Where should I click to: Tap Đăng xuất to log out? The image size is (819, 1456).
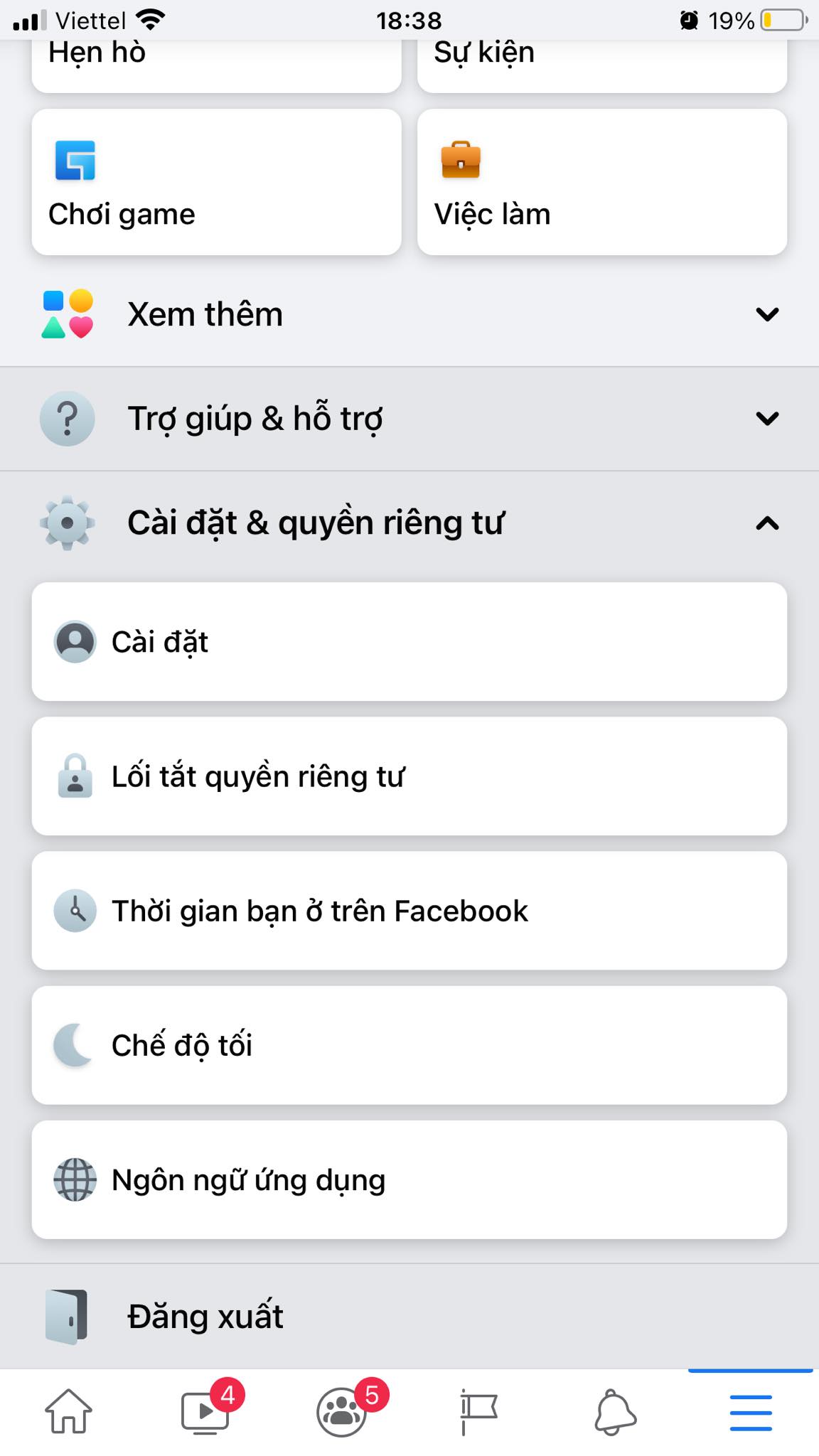205,1314
